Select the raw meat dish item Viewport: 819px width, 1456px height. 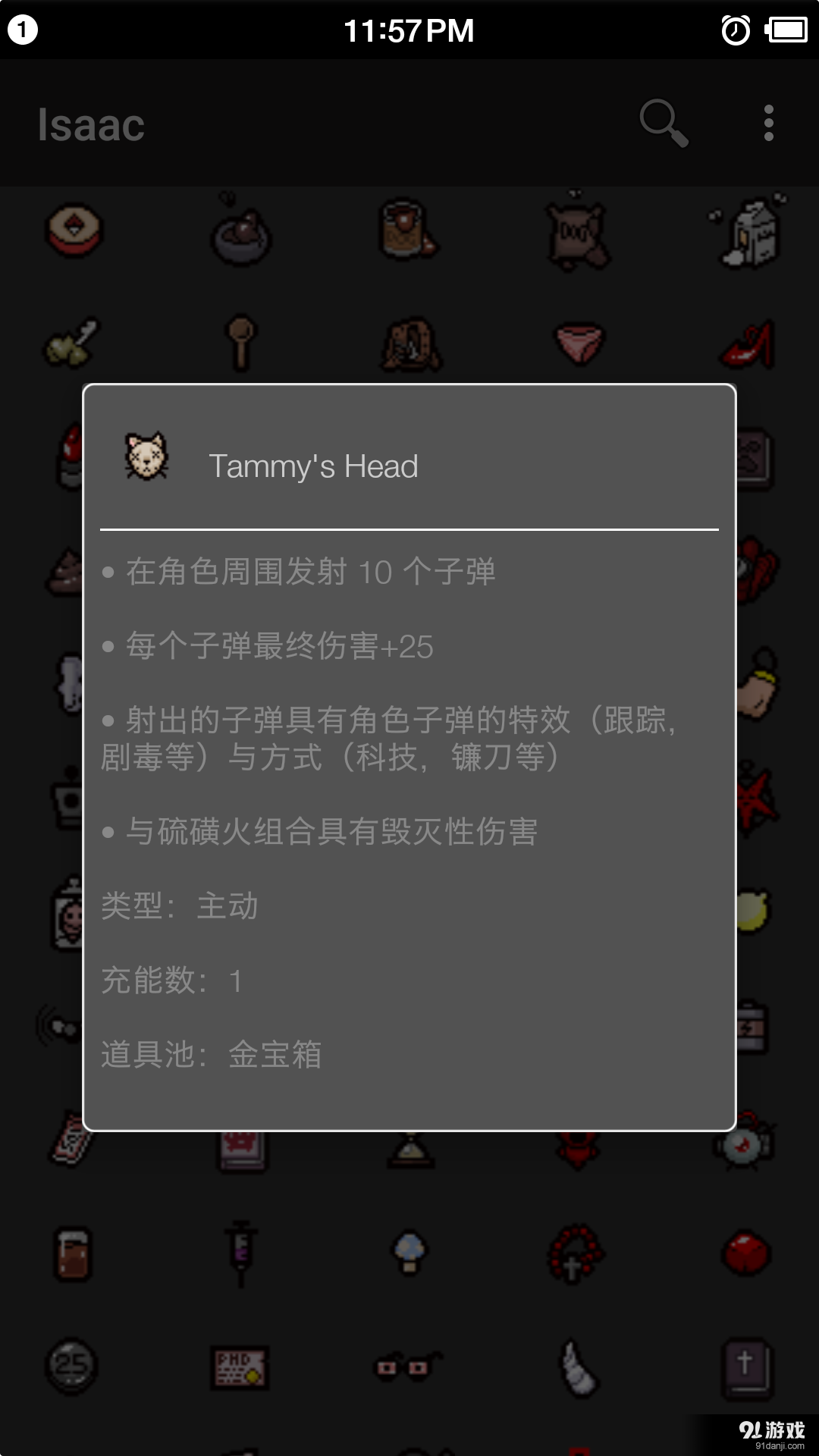point(74,231)
